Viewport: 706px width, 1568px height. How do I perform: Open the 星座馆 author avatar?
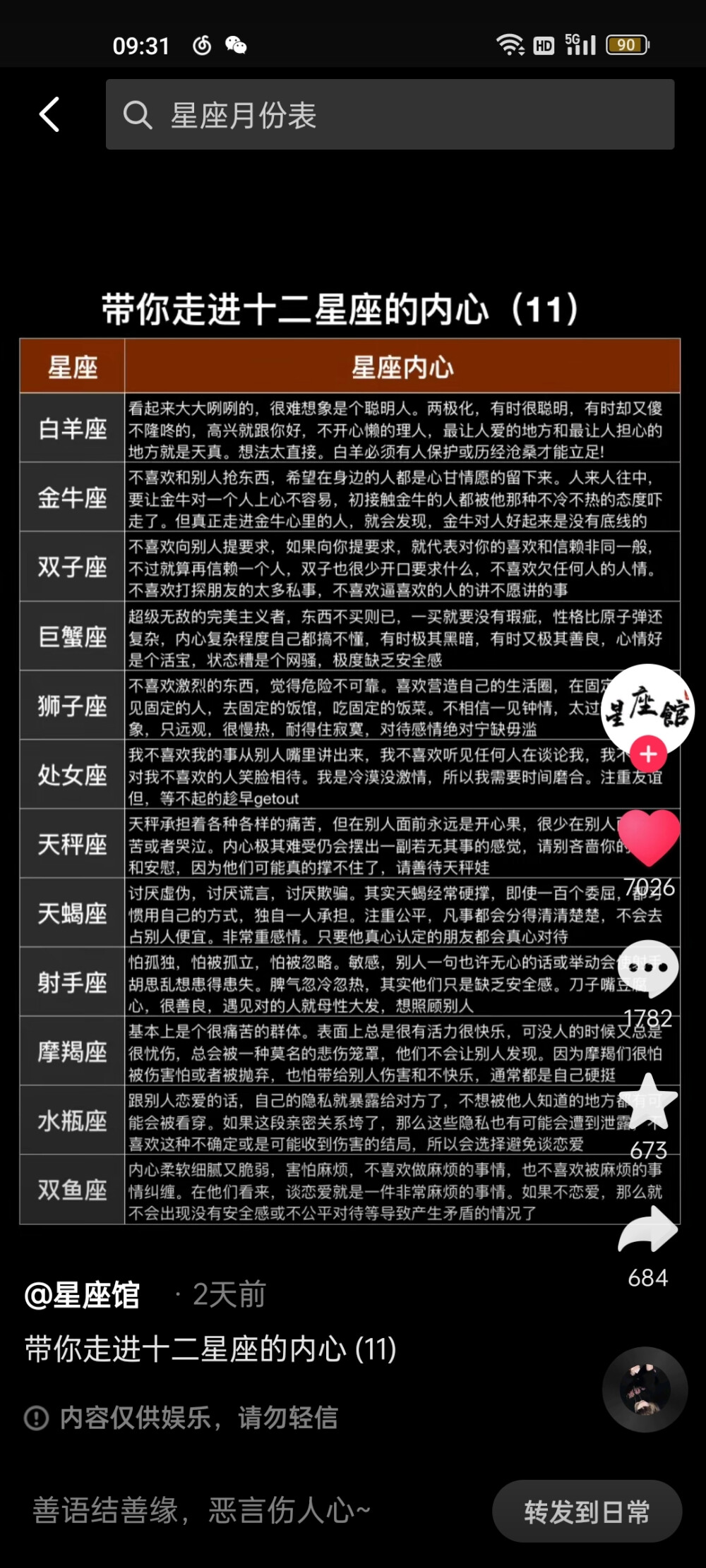tap(647, 708)
